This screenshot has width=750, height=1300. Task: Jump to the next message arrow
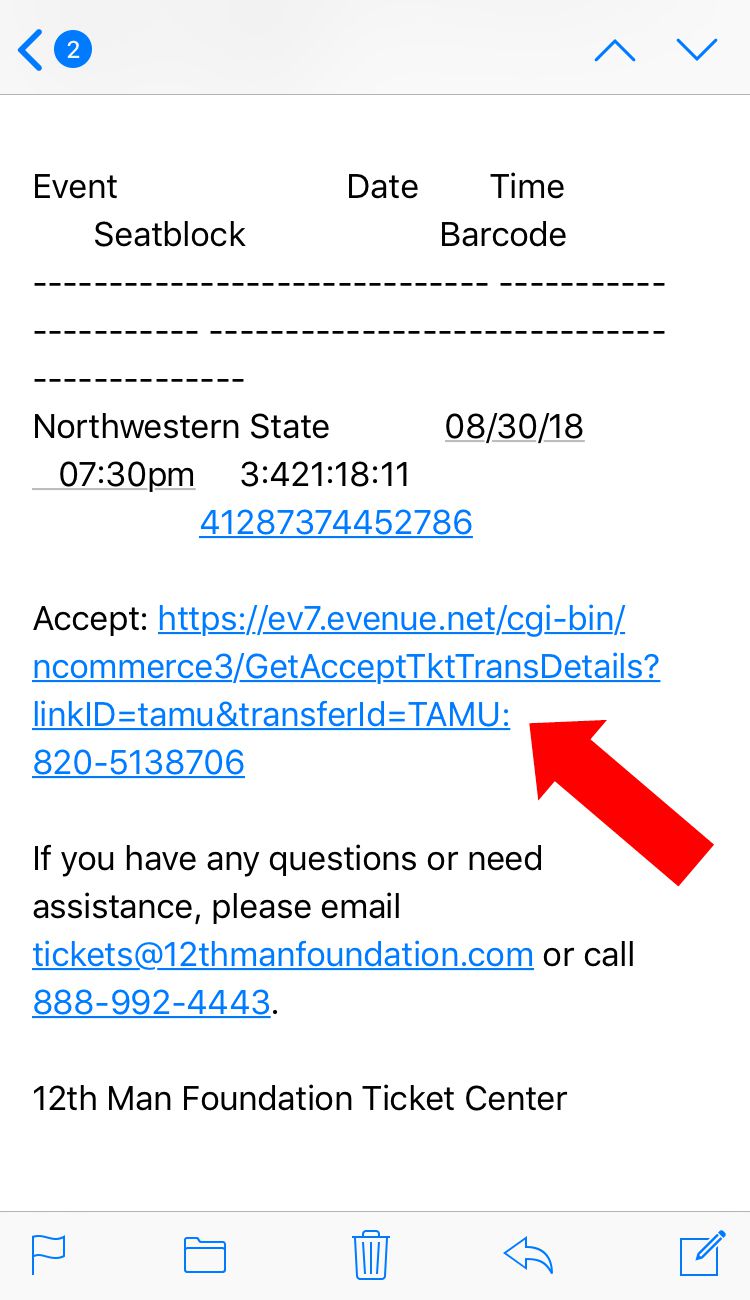[697, 49]
